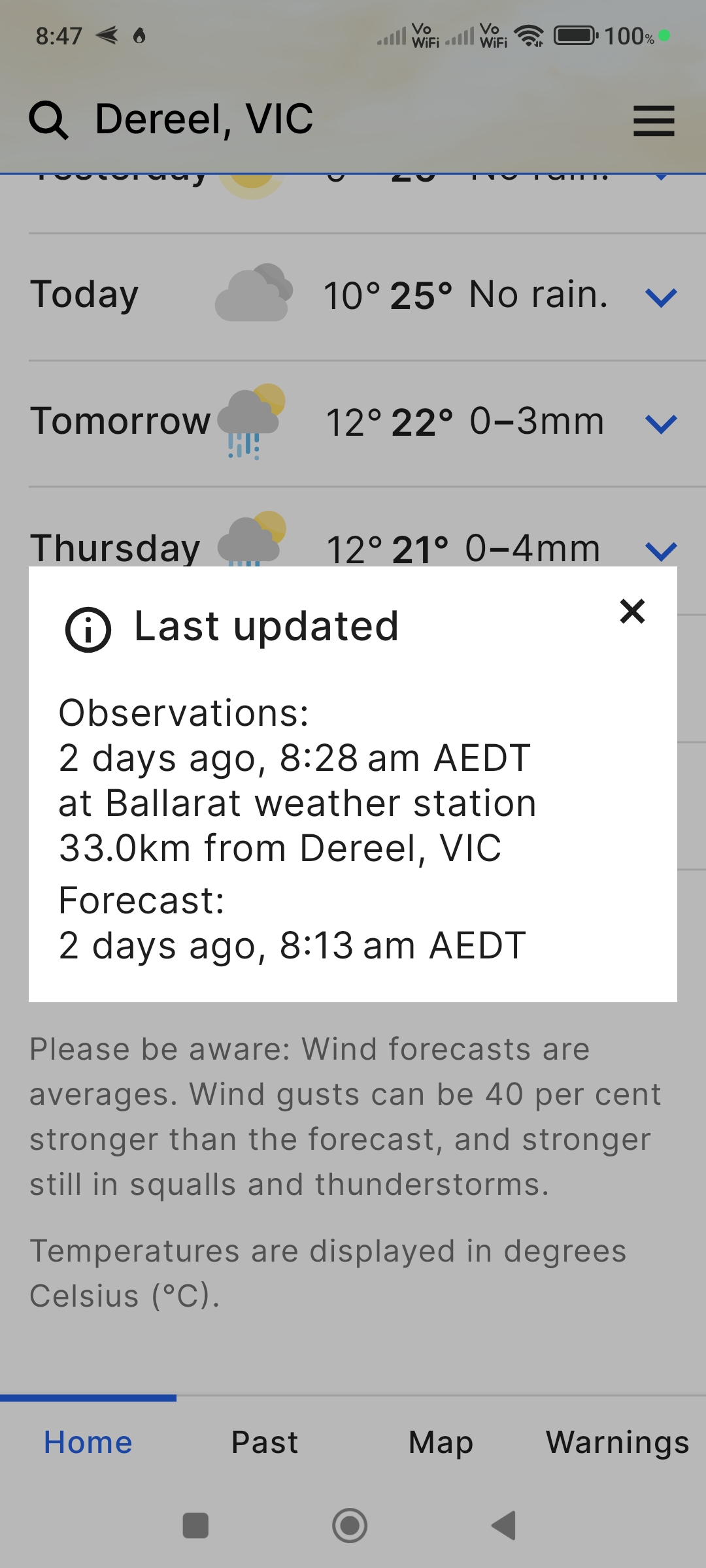
Task: Tap the Dereel, VIC location name
Action: pos(204,120)
